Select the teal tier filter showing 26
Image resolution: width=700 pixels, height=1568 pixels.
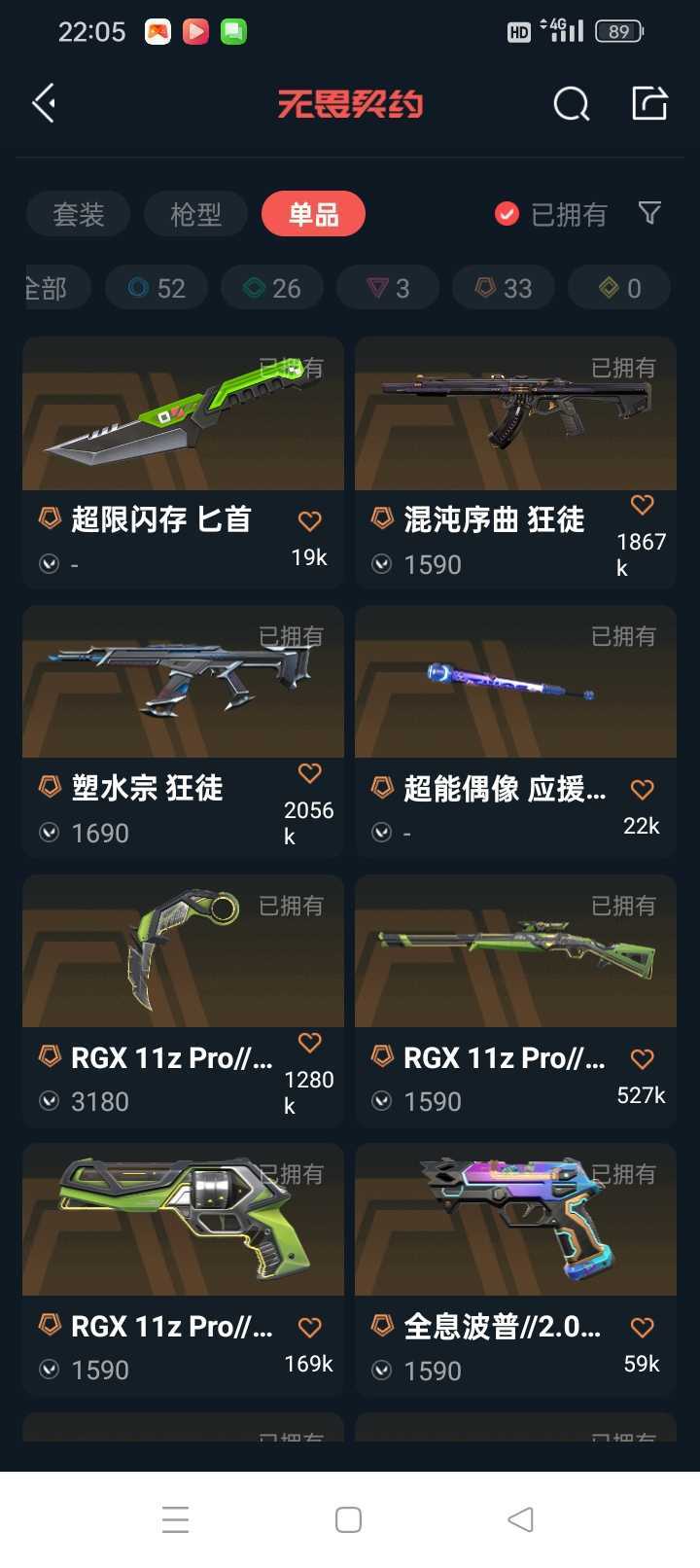(x=271, y=288)
